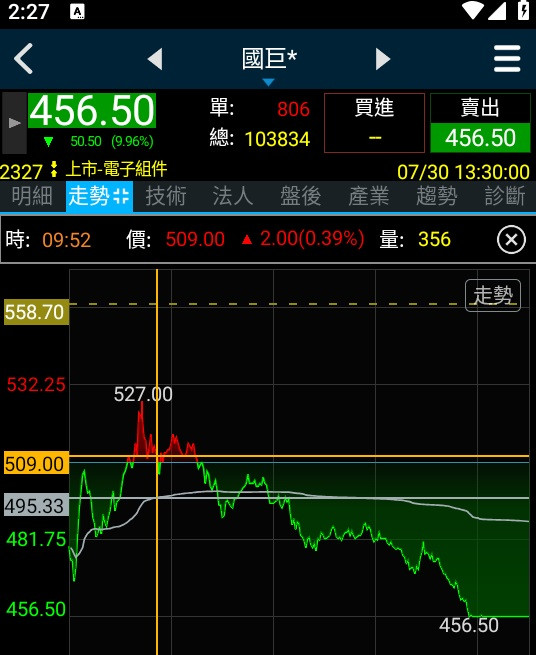The height and width of the screenshot is (655, 536).
Task: Open the 國巨 stock name dropdown
Action: coord(269,63)
